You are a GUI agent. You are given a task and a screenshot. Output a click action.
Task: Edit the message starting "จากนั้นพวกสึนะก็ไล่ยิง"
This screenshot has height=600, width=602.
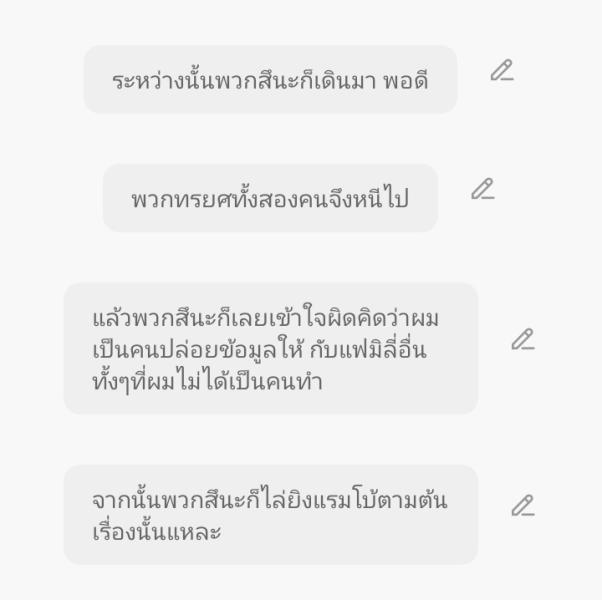tap(523, 506)
